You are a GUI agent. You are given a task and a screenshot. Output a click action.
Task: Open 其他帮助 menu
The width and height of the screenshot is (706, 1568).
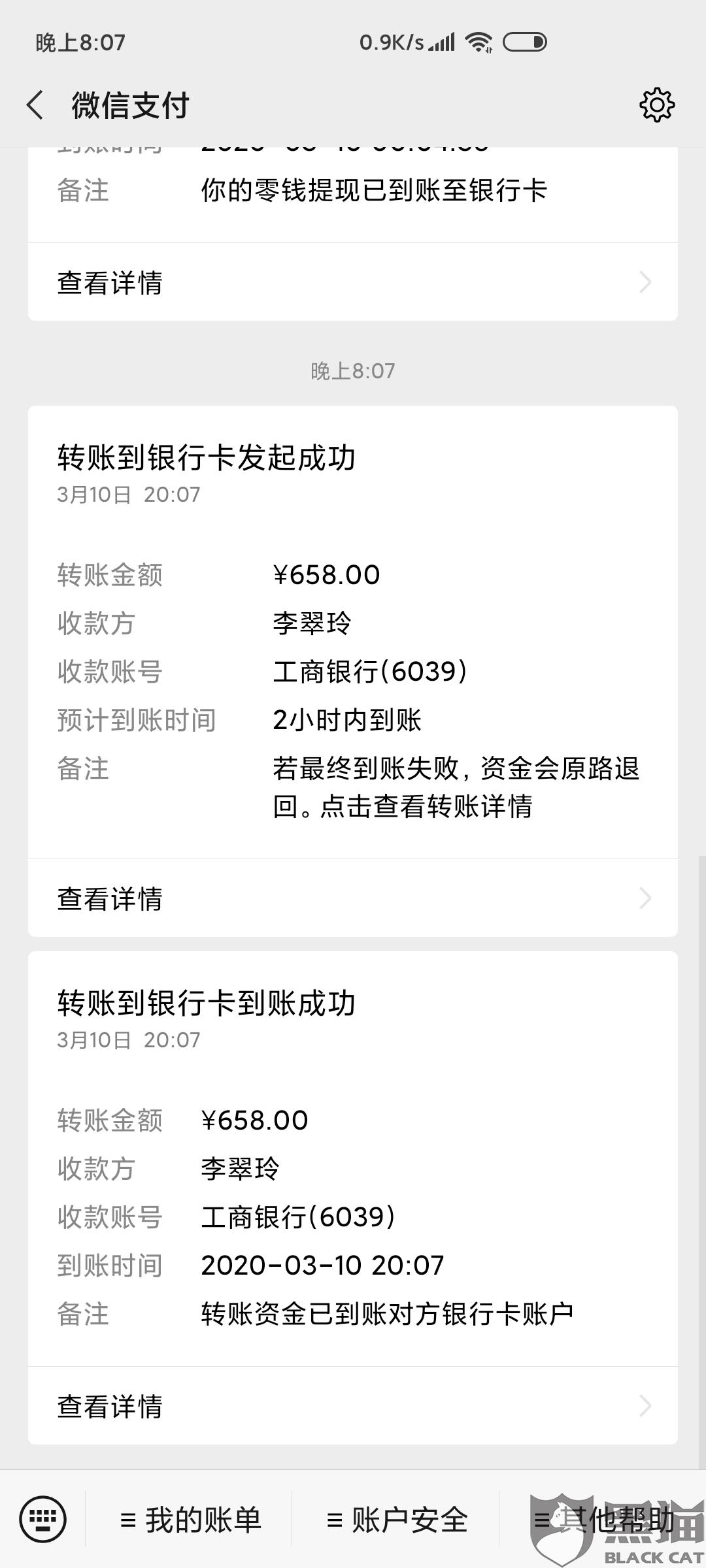coord(603,1520)
